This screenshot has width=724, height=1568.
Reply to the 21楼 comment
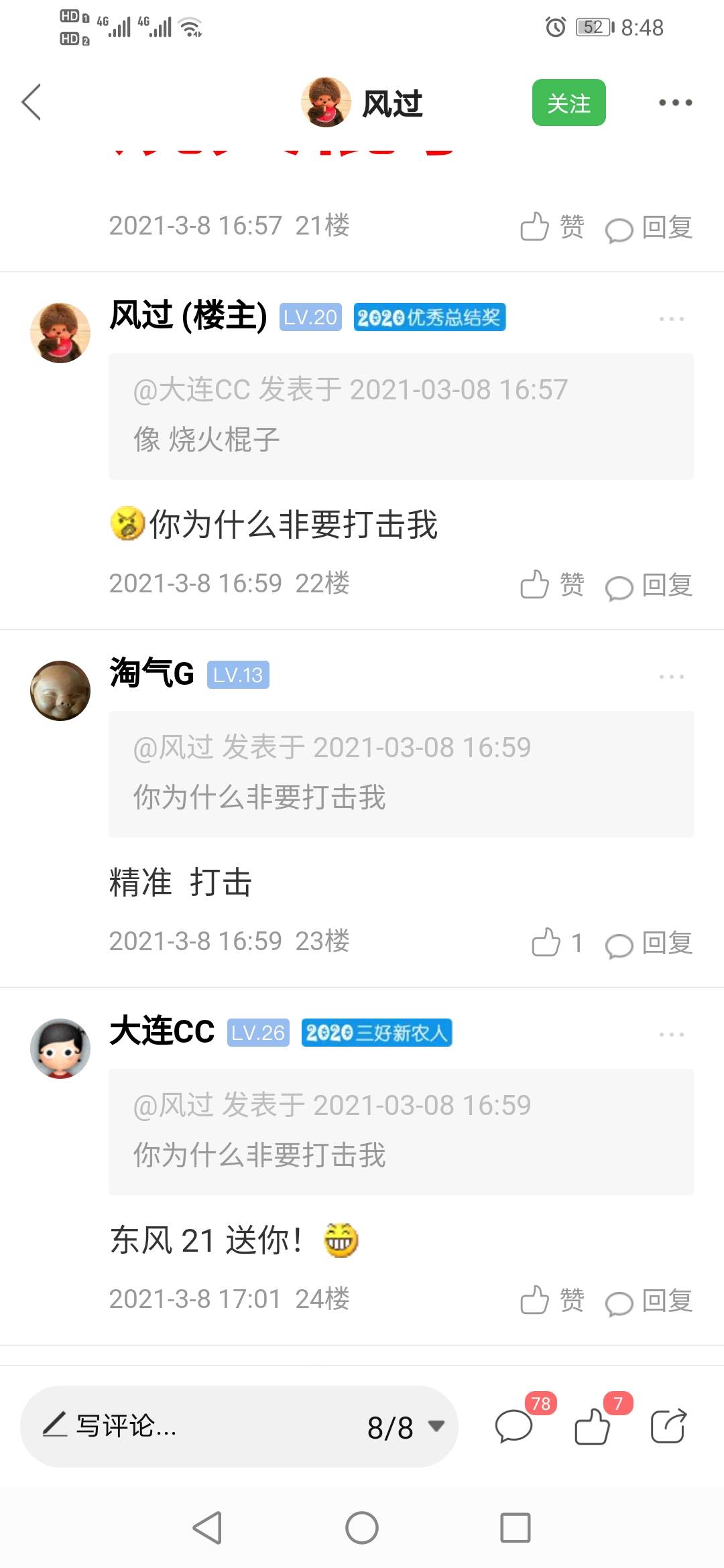[x=649, y=228]
